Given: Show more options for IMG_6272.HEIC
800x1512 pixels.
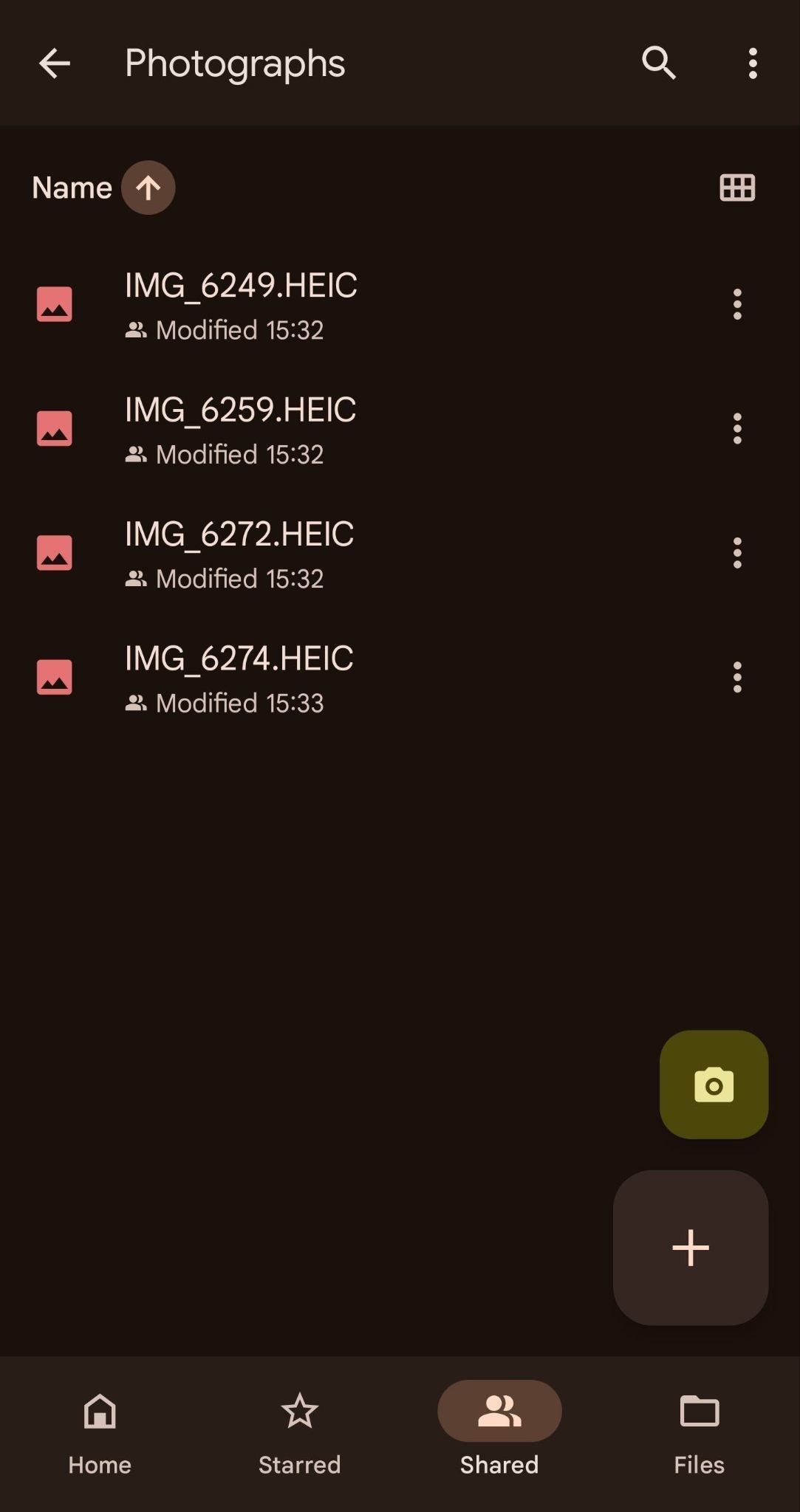Looking at the screenshot, I should pyautogui.click(x=736, y=552).
